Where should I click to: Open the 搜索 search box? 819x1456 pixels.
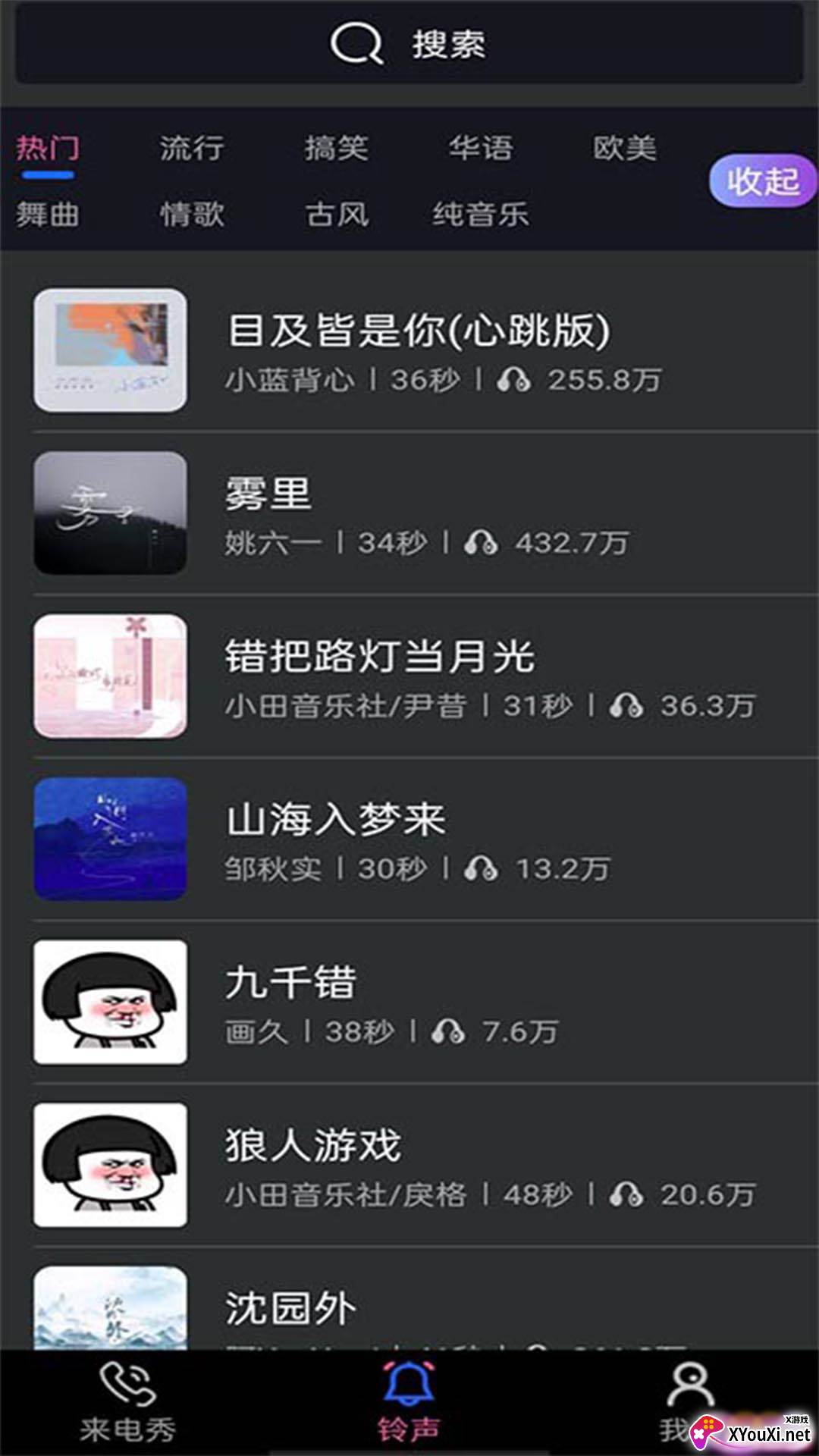[409, 44]
